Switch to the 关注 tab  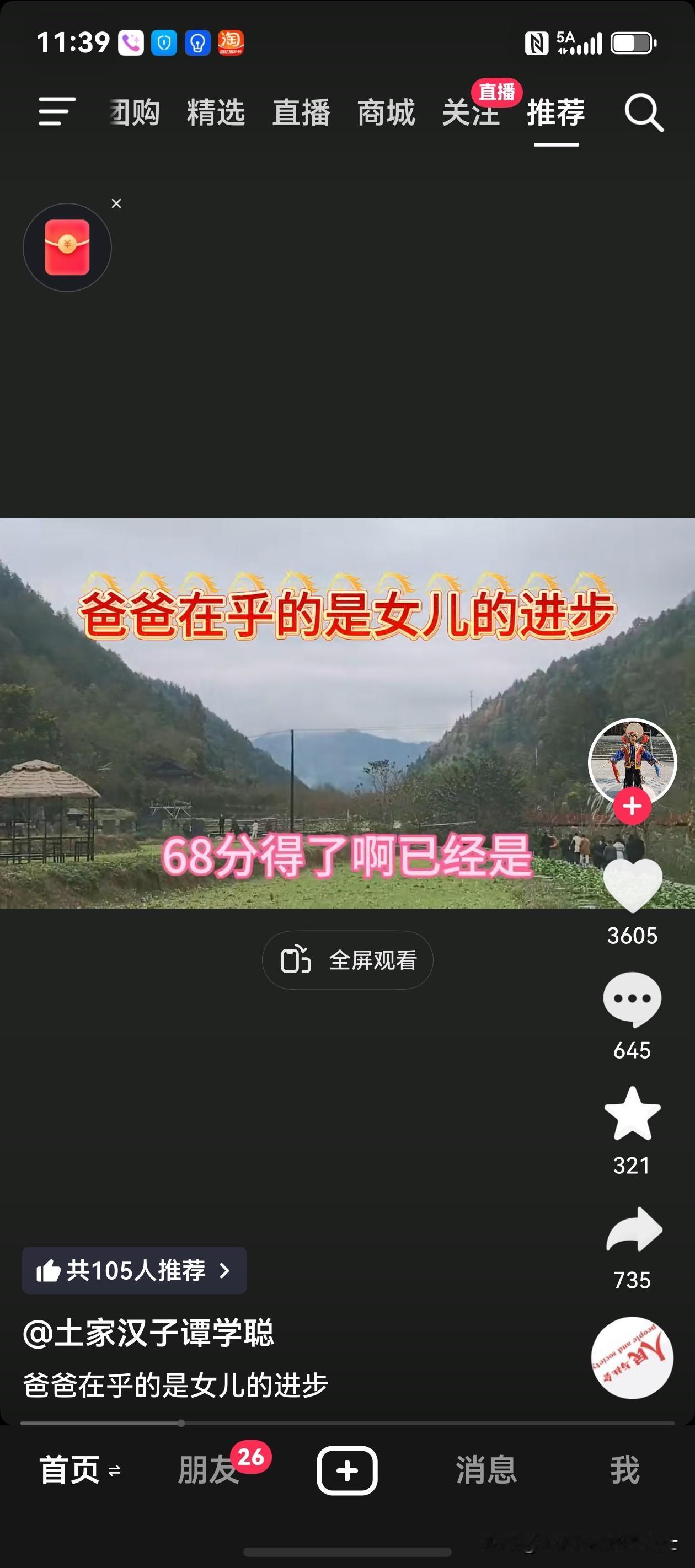pos(472,113)
